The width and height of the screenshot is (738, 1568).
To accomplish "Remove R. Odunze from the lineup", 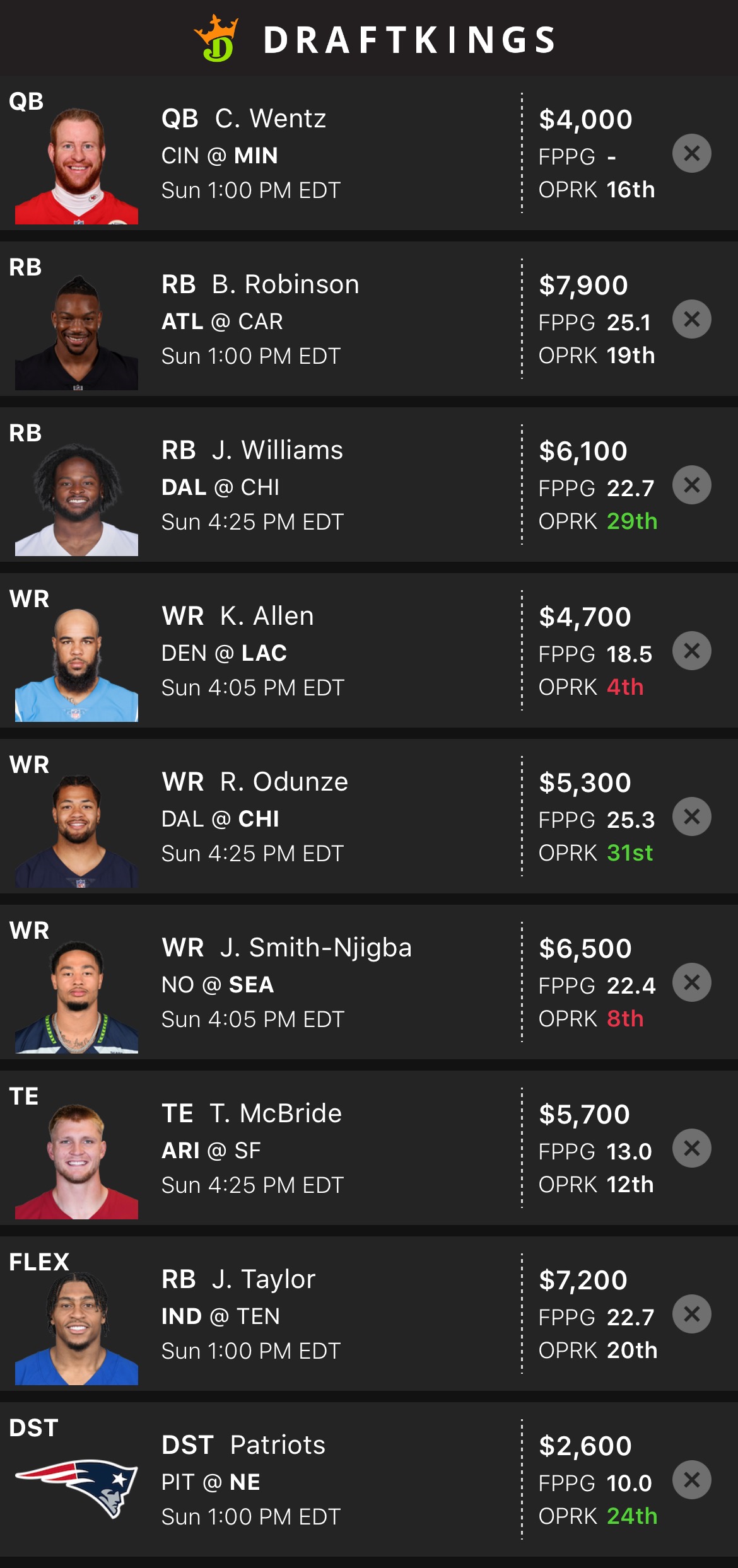I will (x=691, y=816).
